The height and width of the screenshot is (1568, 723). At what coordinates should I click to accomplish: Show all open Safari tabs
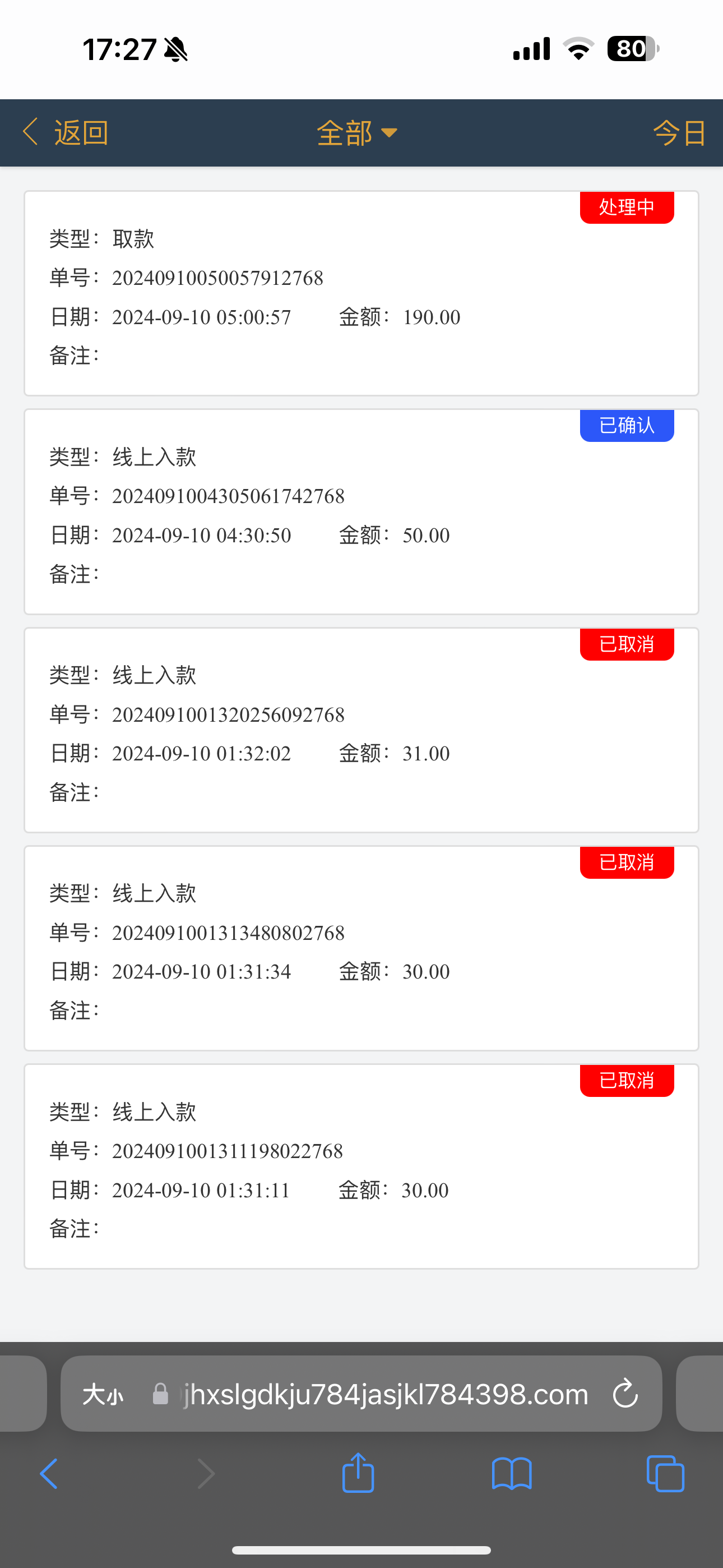point(665,1474)
